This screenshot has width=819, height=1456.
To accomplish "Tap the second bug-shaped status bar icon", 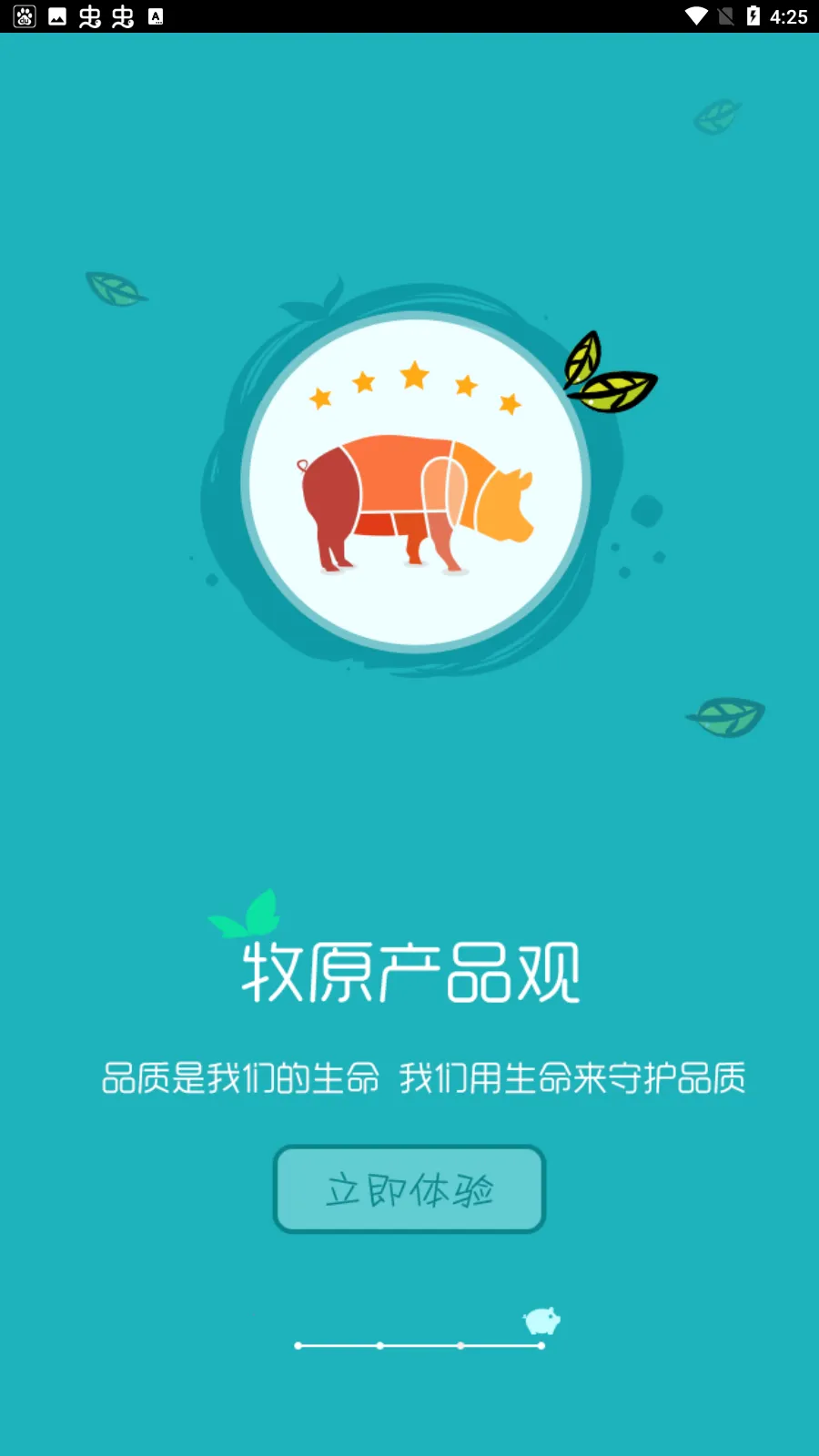I will [124, 15].
